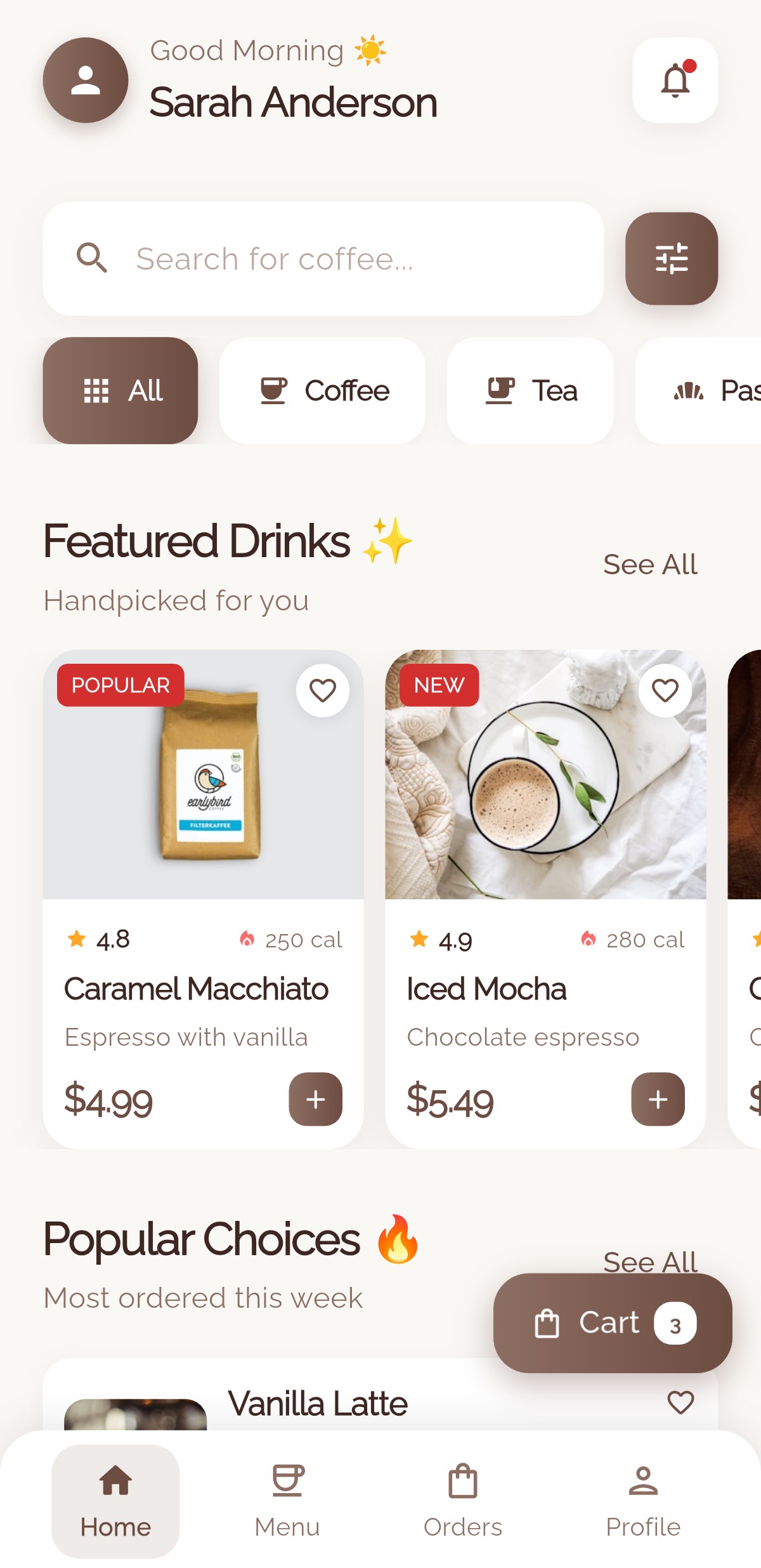Favorite the Caramel Macchiato
The image size is (761, 1568).
point(322,690)
